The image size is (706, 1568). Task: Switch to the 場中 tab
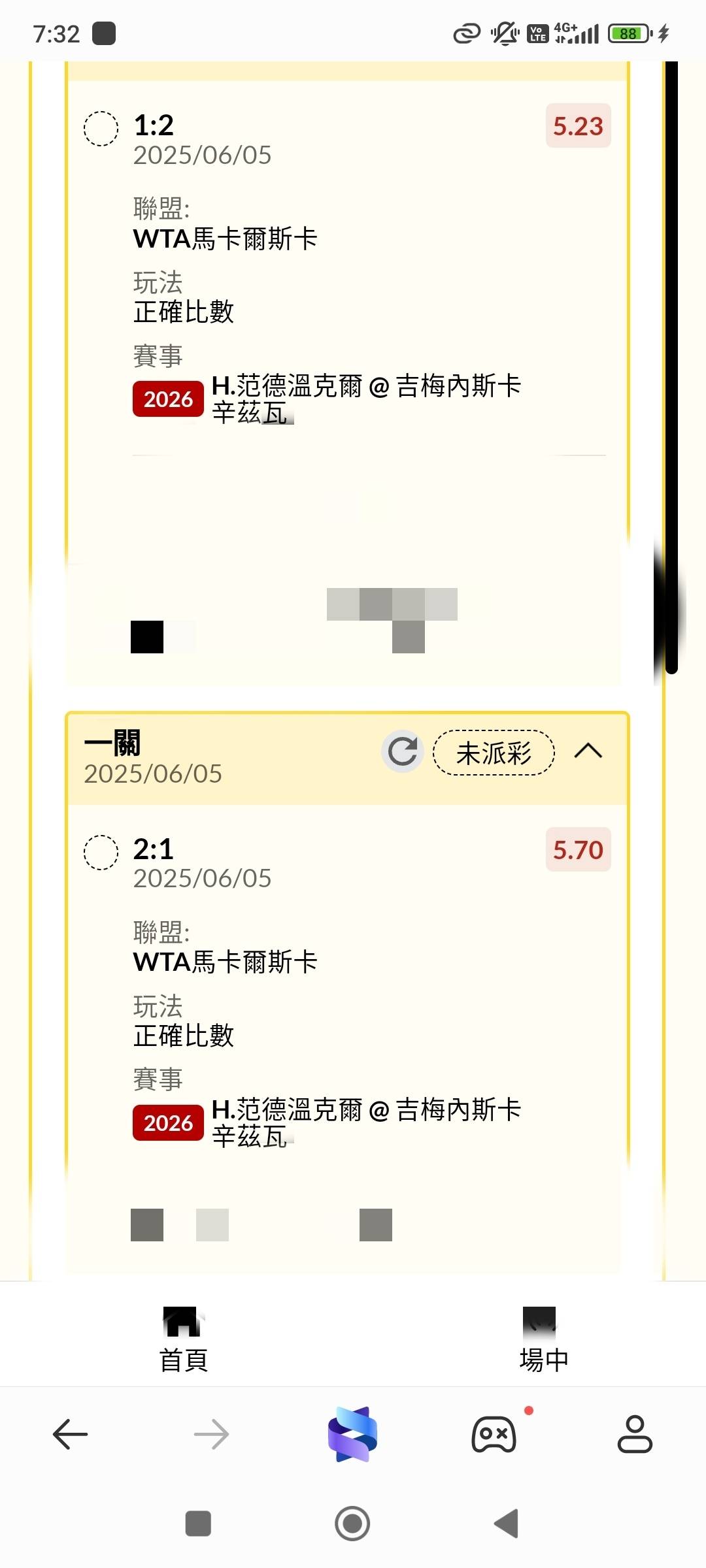tap(543, 1341)
